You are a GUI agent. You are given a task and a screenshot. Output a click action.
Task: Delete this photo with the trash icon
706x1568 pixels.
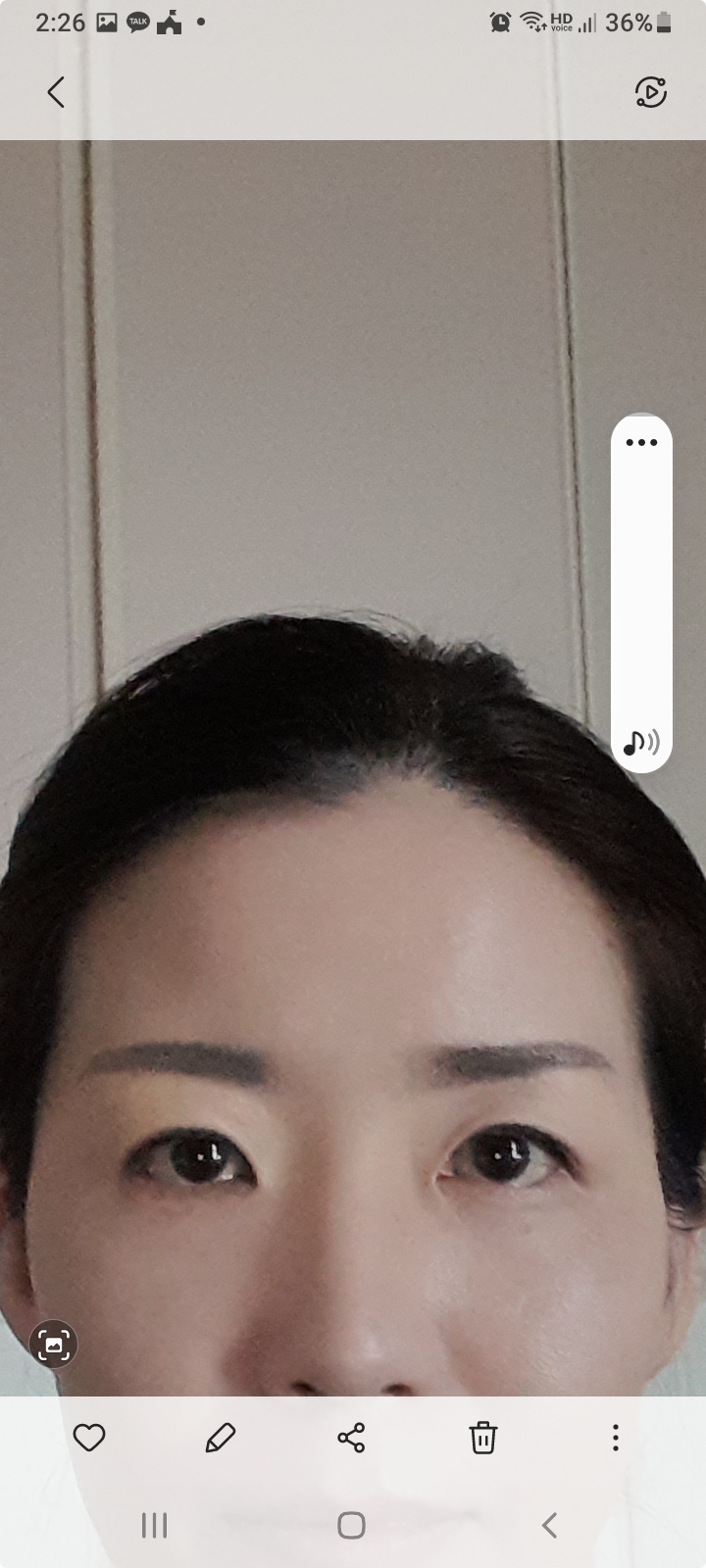click(x=482, y=1438)
